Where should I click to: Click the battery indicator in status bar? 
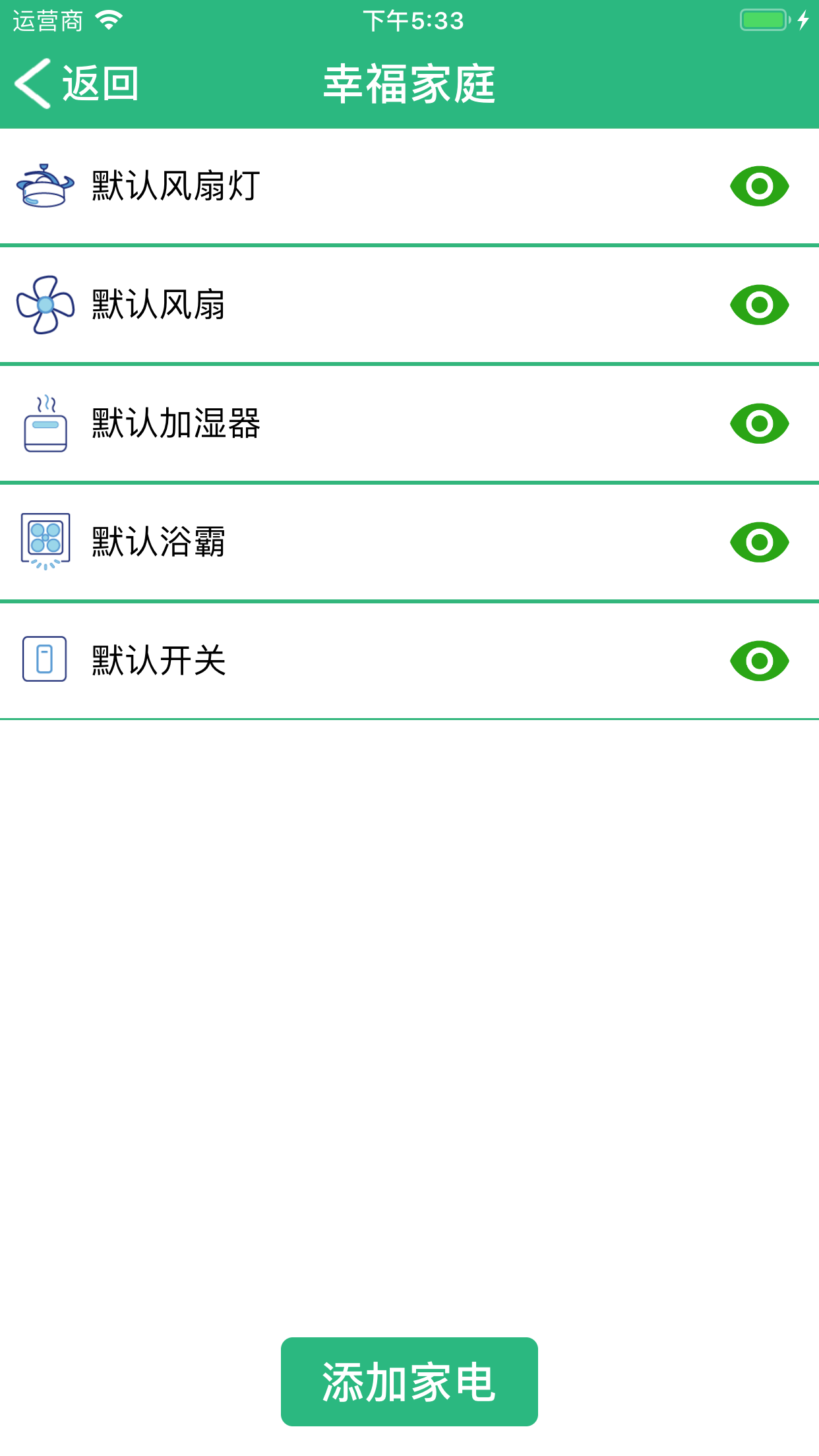point(764,20)
